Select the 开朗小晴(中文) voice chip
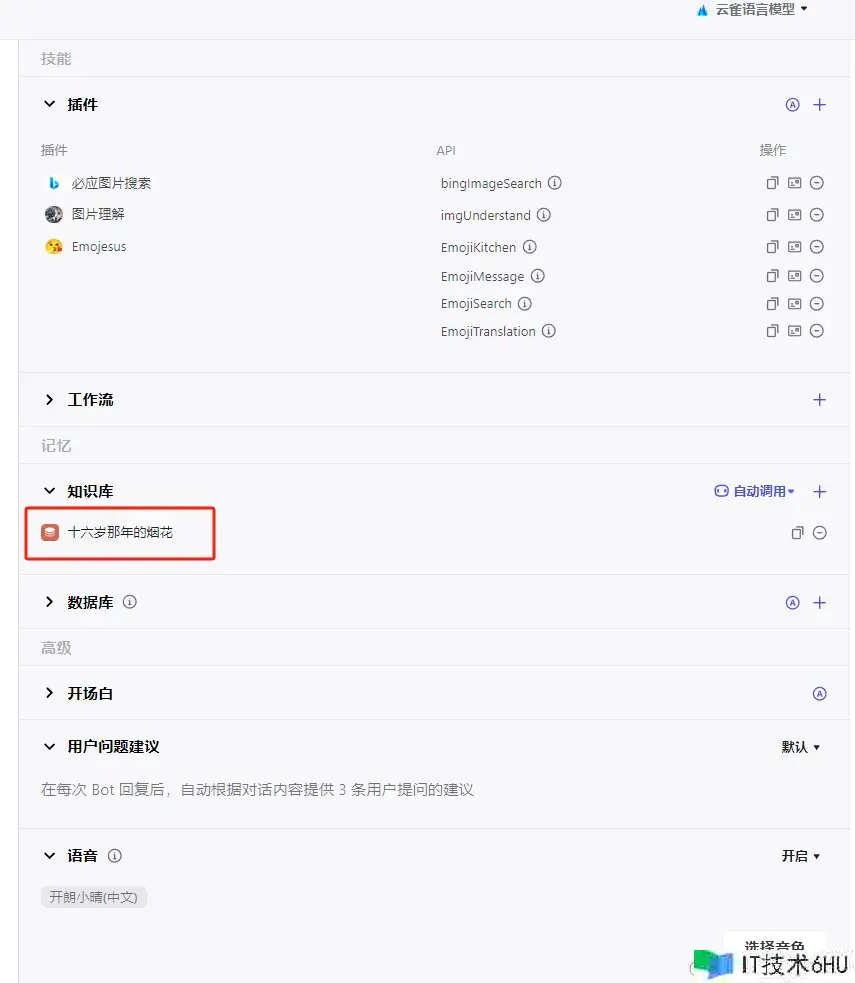 94,897
